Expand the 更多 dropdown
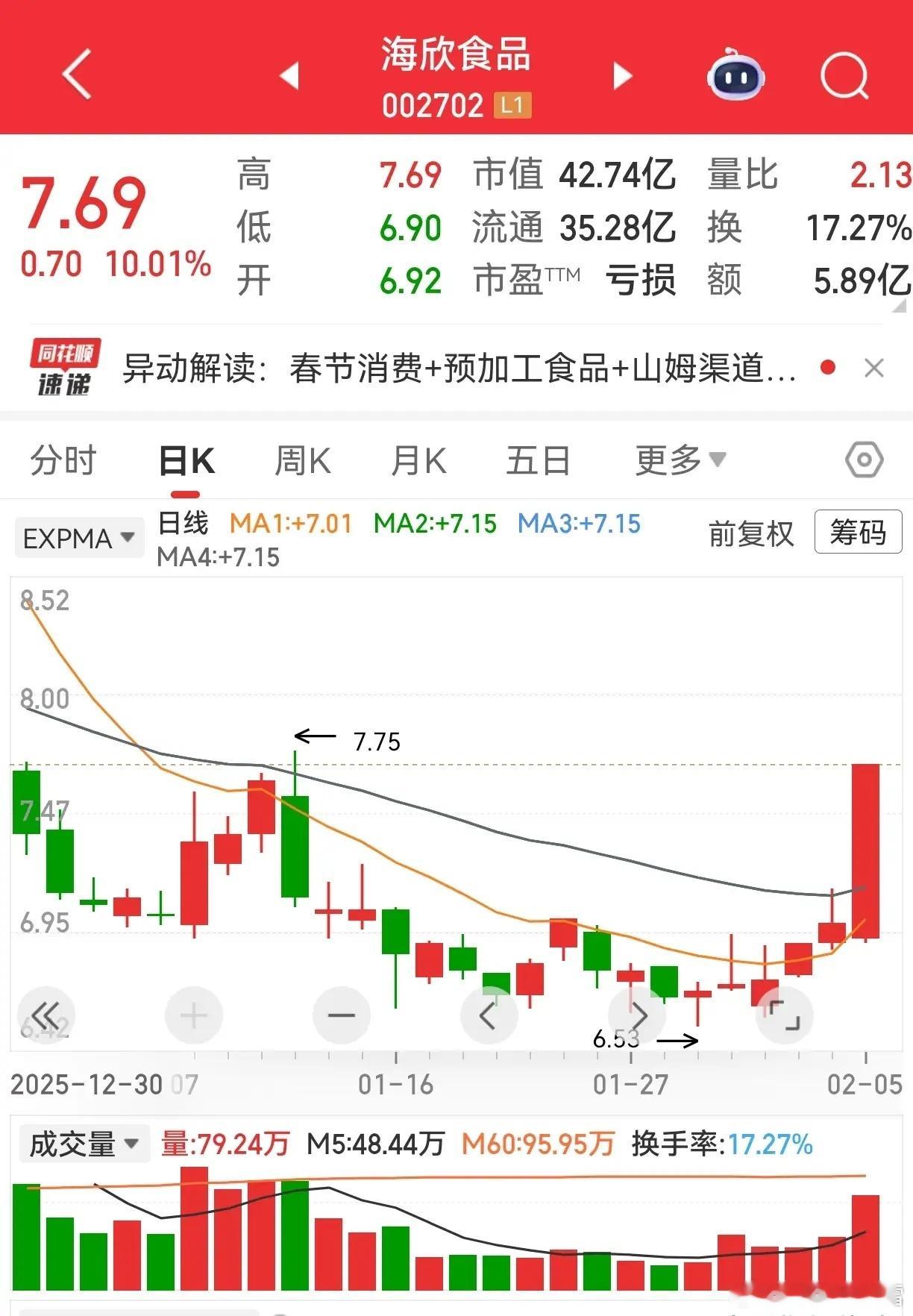The width and height of the screenshot is (913, 1316). (680, 460)
